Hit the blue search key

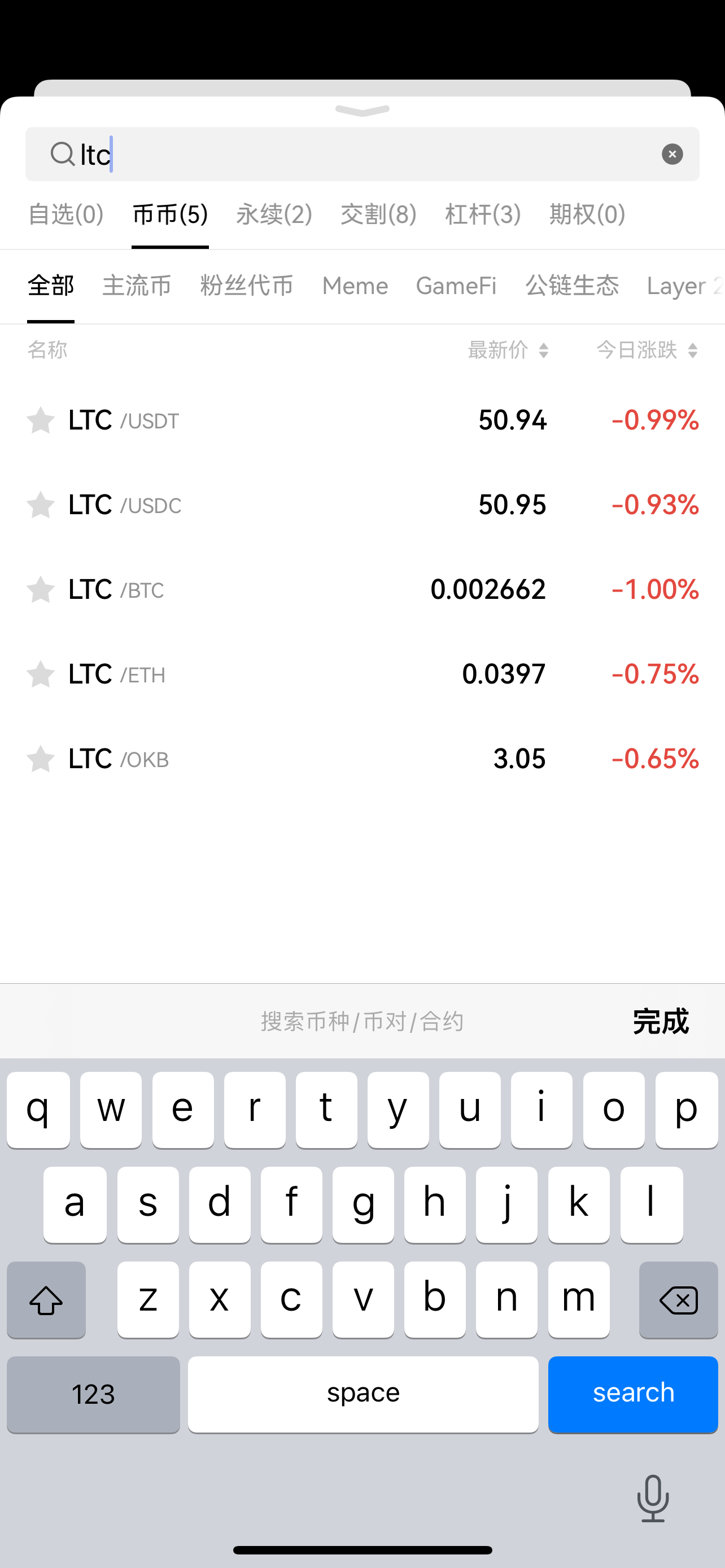point(633,1394)
